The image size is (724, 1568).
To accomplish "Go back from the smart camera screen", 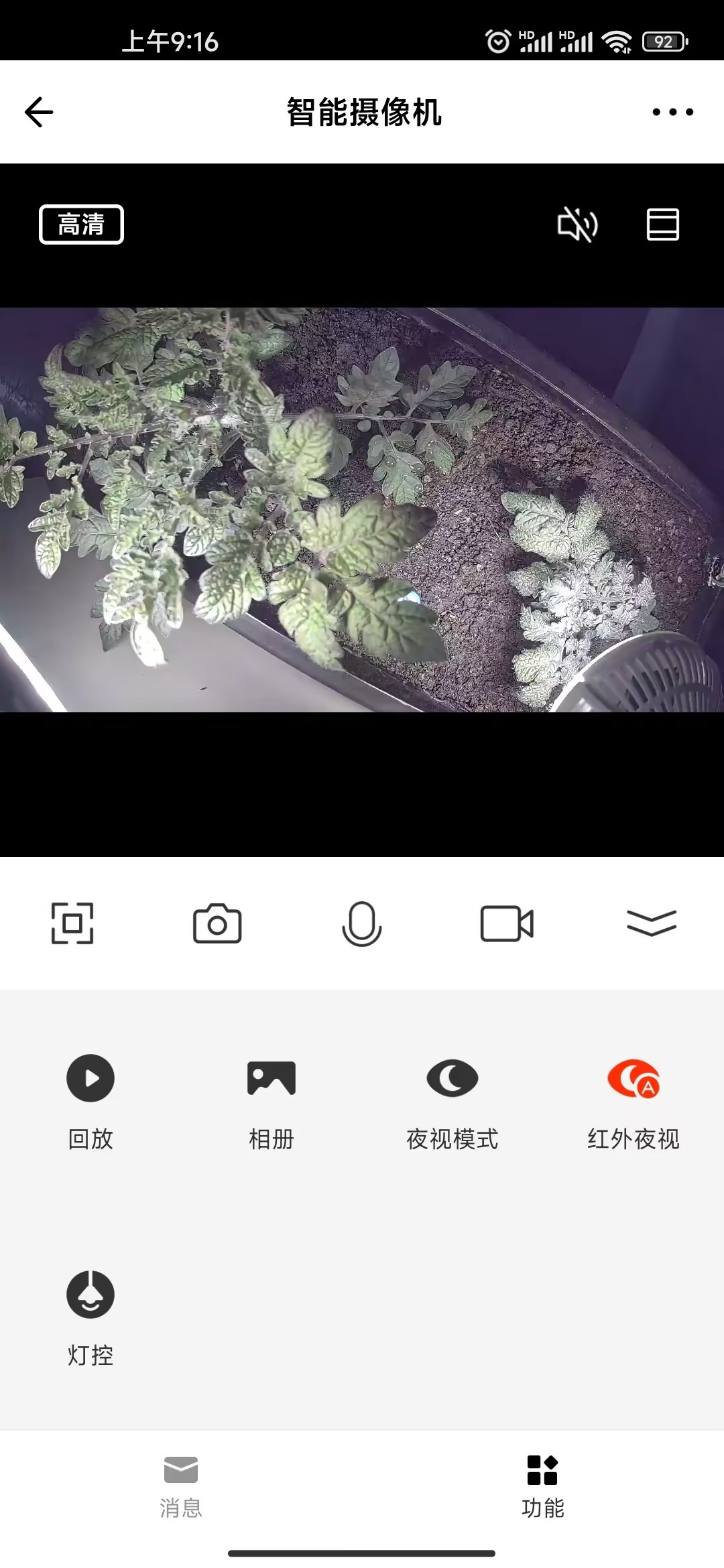I will (x=39, y=112).
